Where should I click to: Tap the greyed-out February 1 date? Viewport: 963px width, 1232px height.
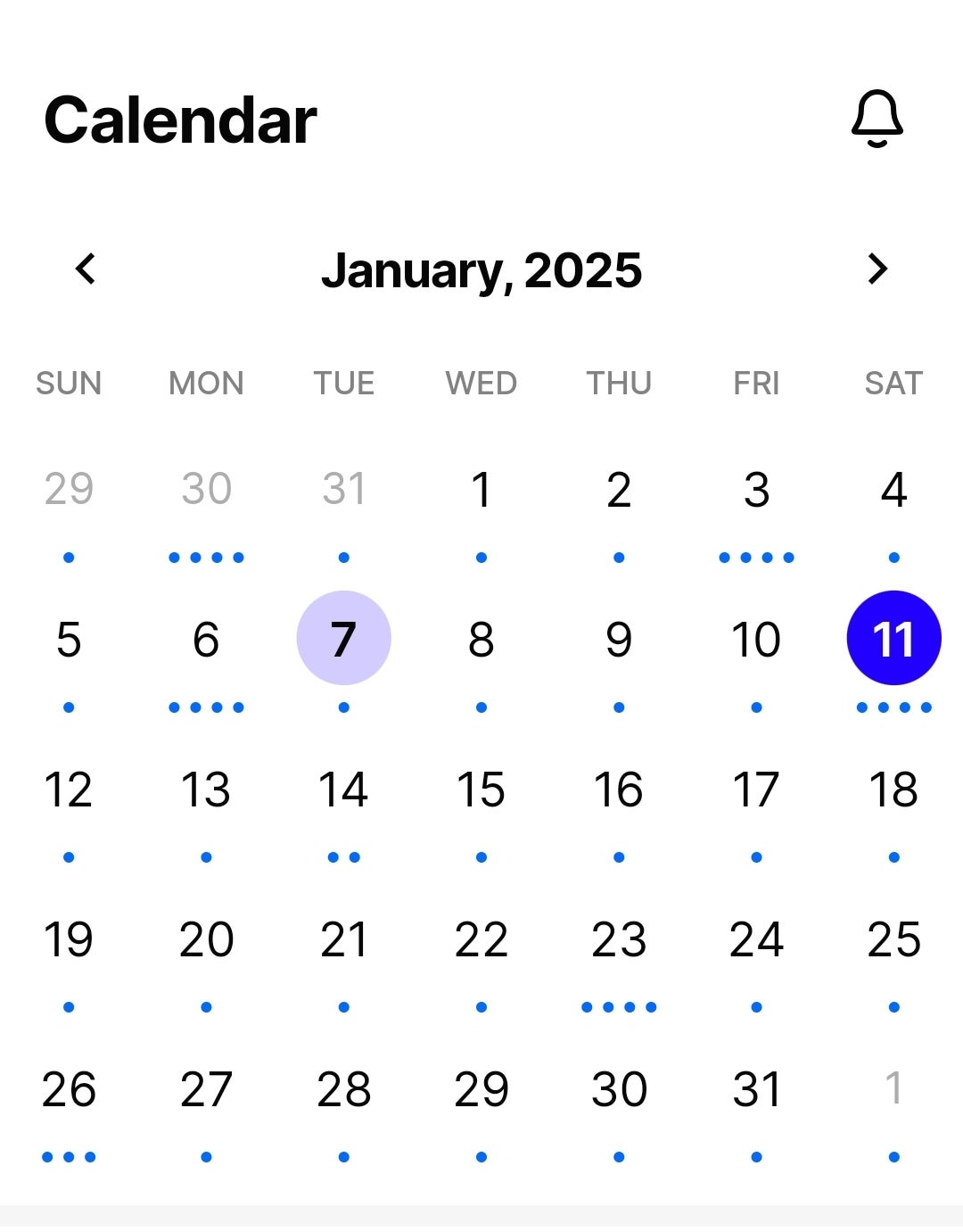click(x=893, y=1088)
